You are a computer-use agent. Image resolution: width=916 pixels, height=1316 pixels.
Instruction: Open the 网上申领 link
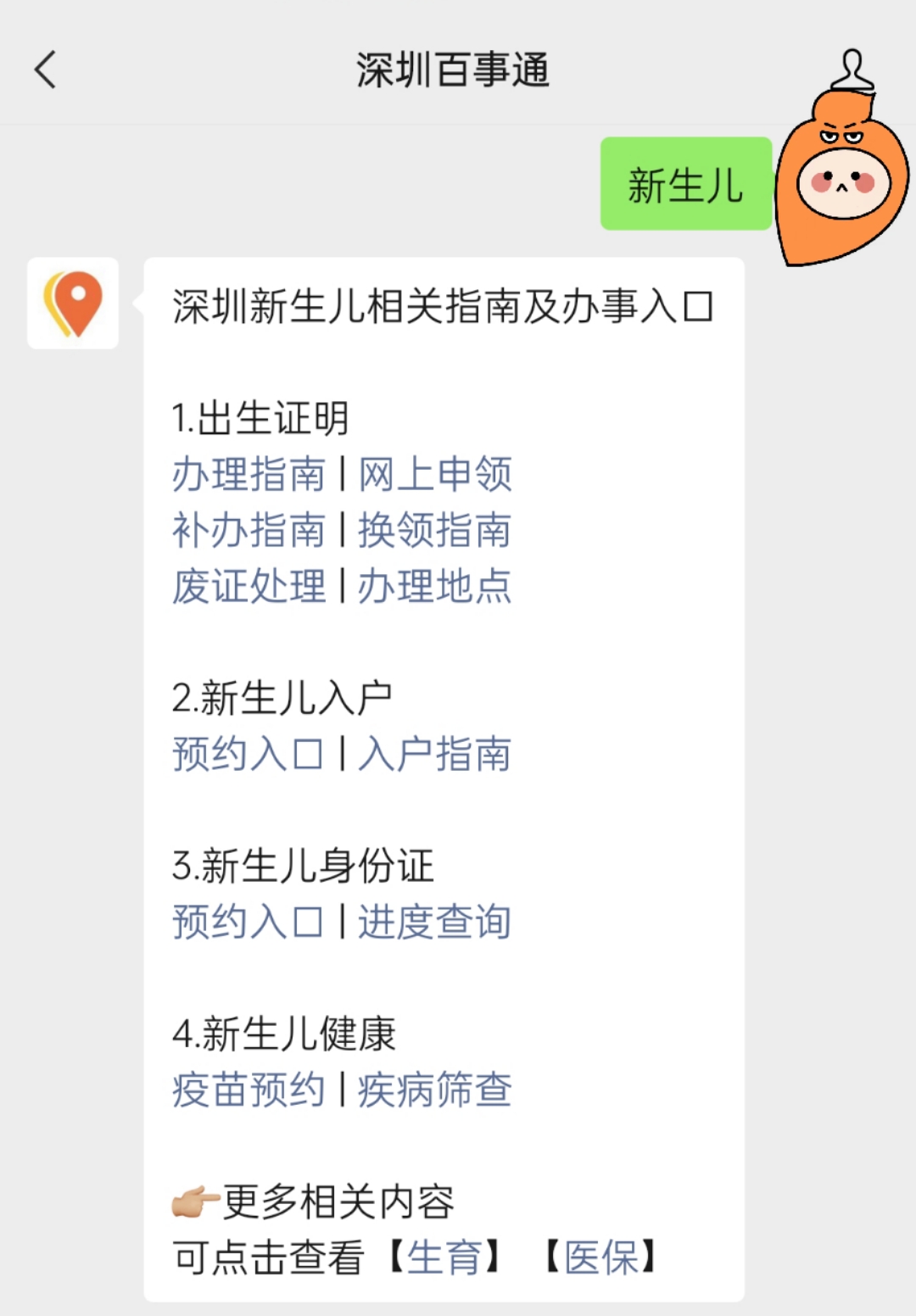434,474
